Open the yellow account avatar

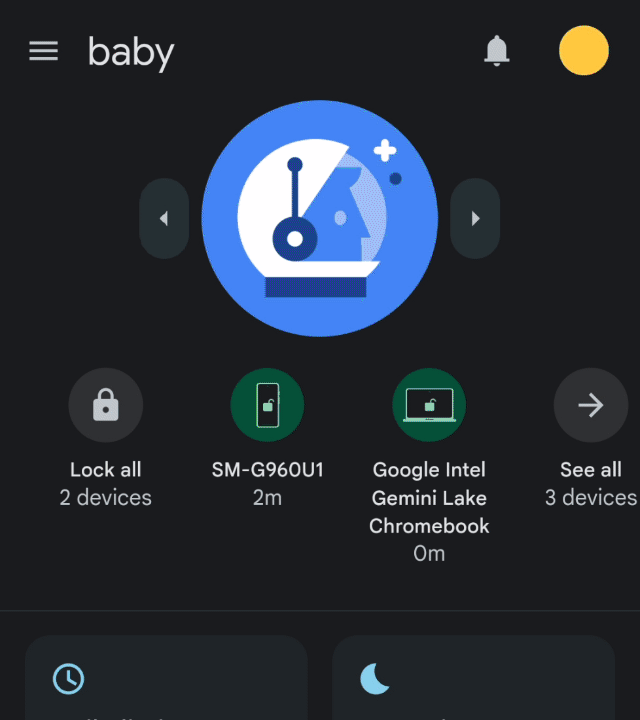pyautogui.click(x=583, y=51)
